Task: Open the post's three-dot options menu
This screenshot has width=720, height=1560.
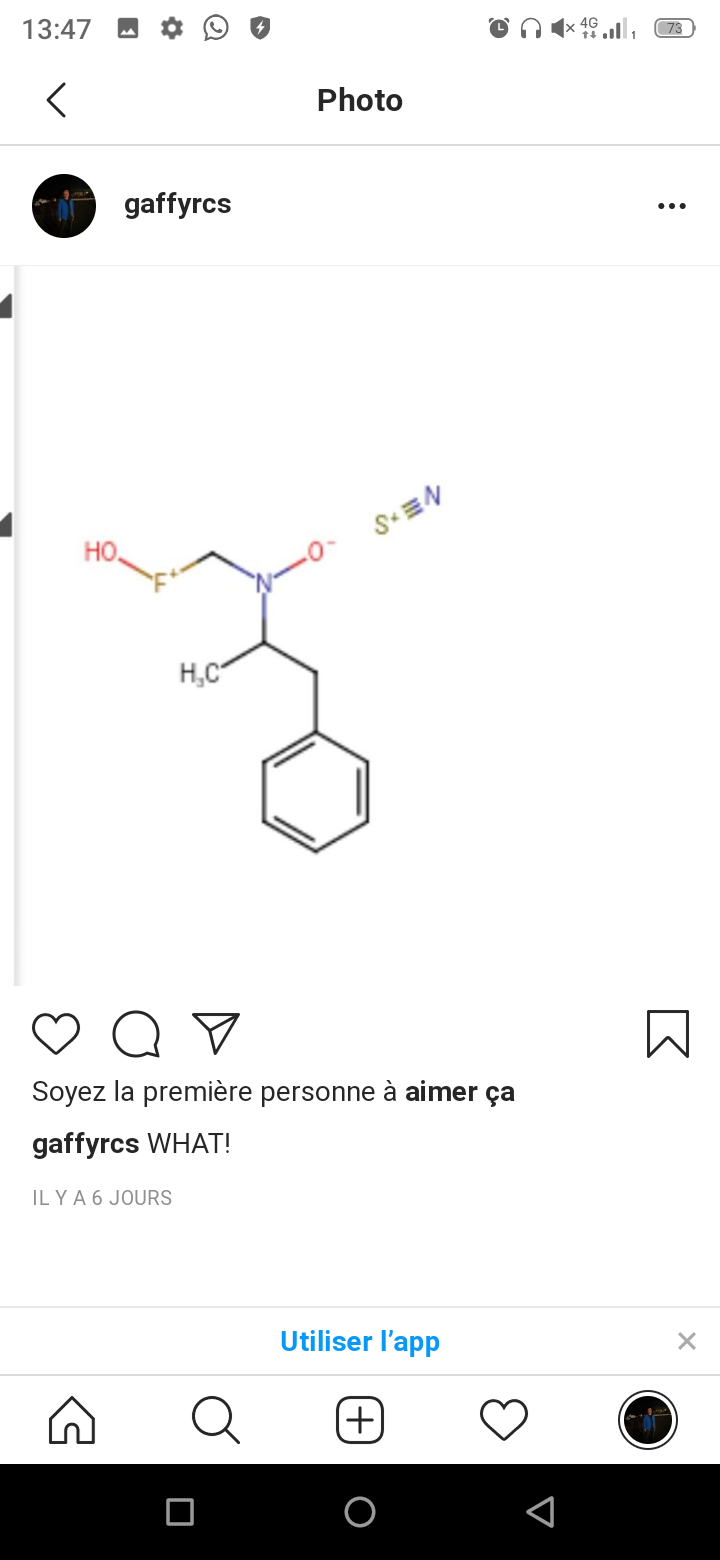Action: point(672,206)
